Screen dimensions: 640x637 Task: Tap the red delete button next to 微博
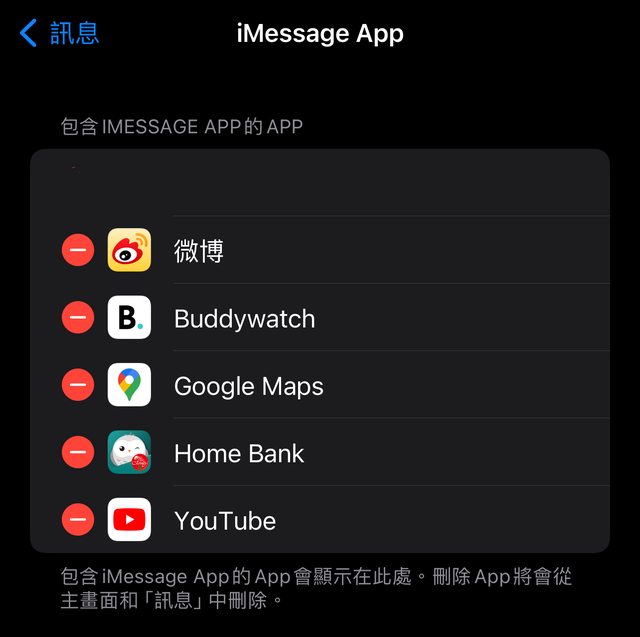coord(78,250)
